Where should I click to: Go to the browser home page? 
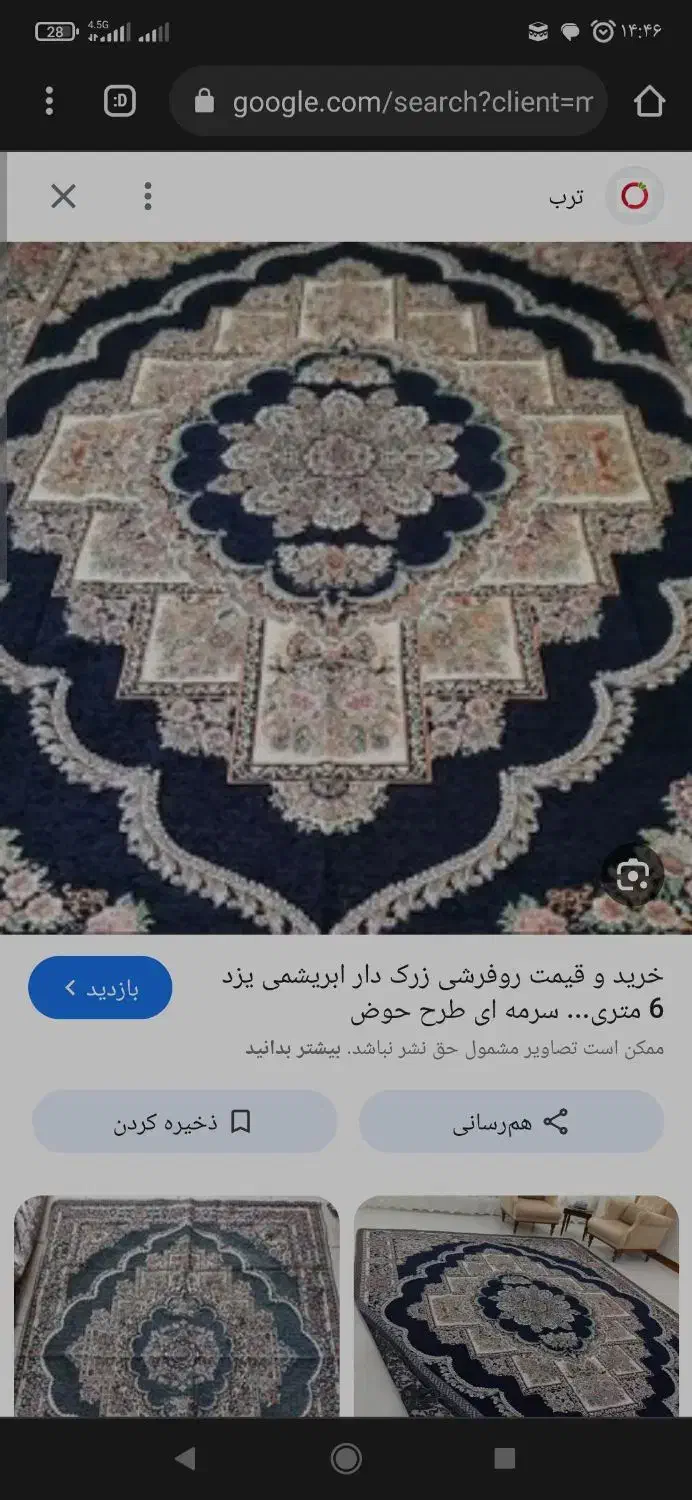pyautogui.click(x=649, y=101)
